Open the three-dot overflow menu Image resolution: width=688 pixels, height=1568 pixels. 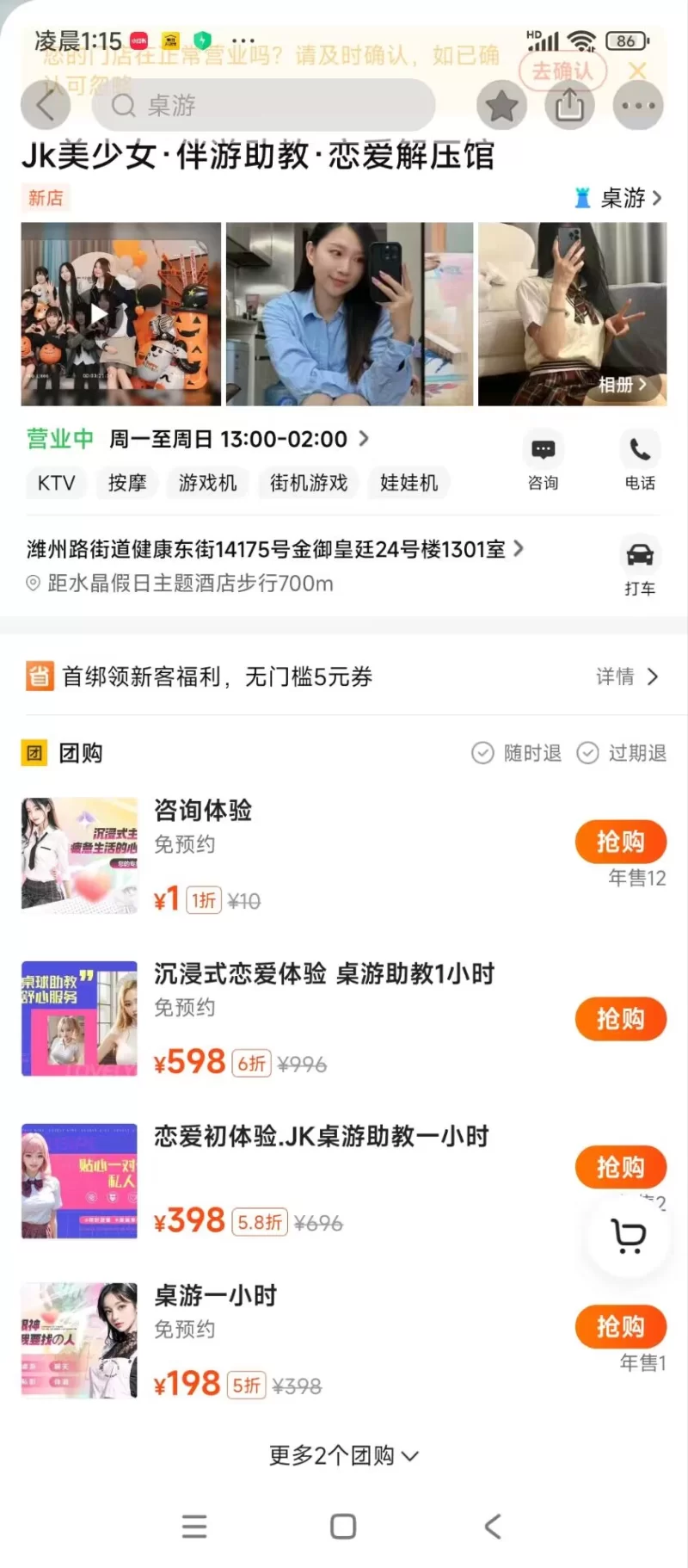[638, 106]
